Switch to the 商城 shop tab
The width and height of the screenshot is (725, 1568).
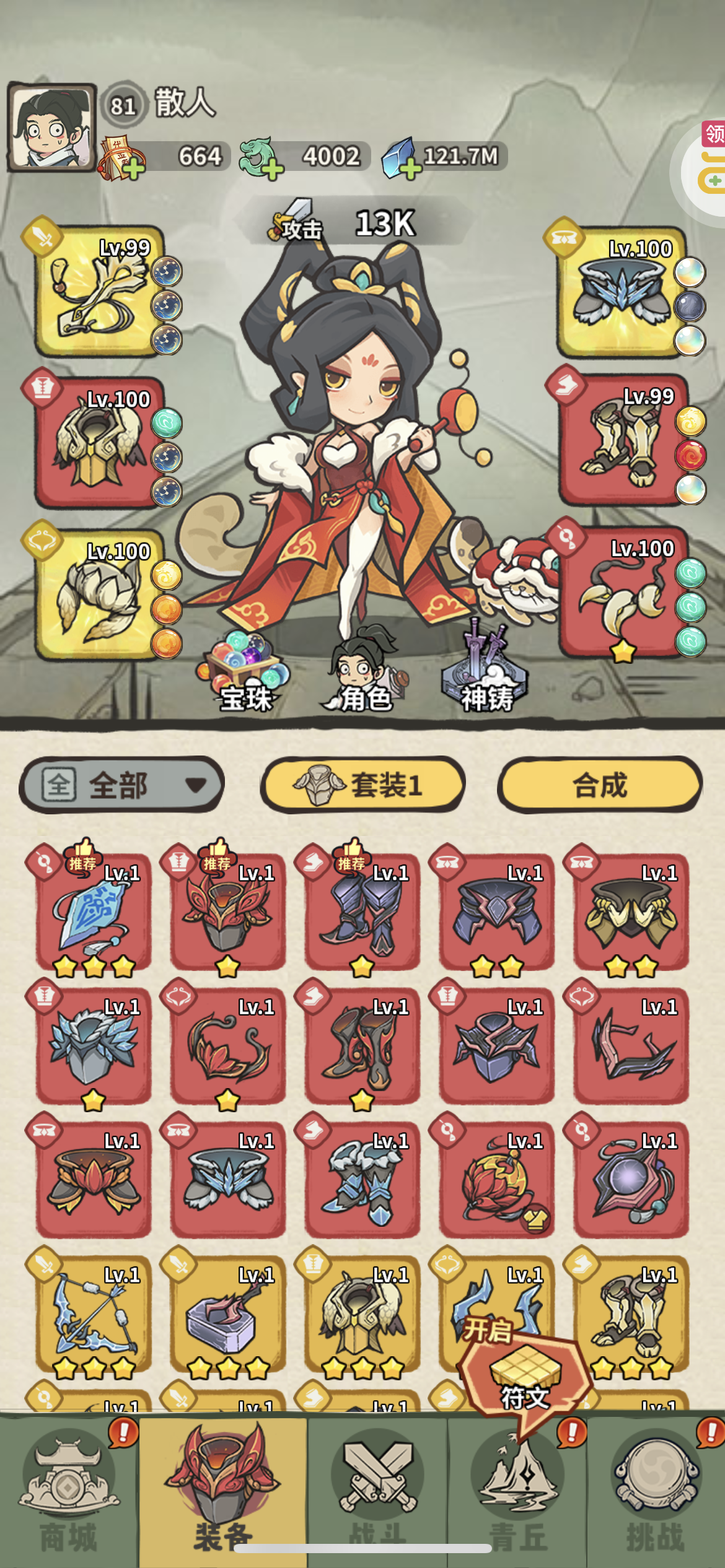pos(69,1492)
